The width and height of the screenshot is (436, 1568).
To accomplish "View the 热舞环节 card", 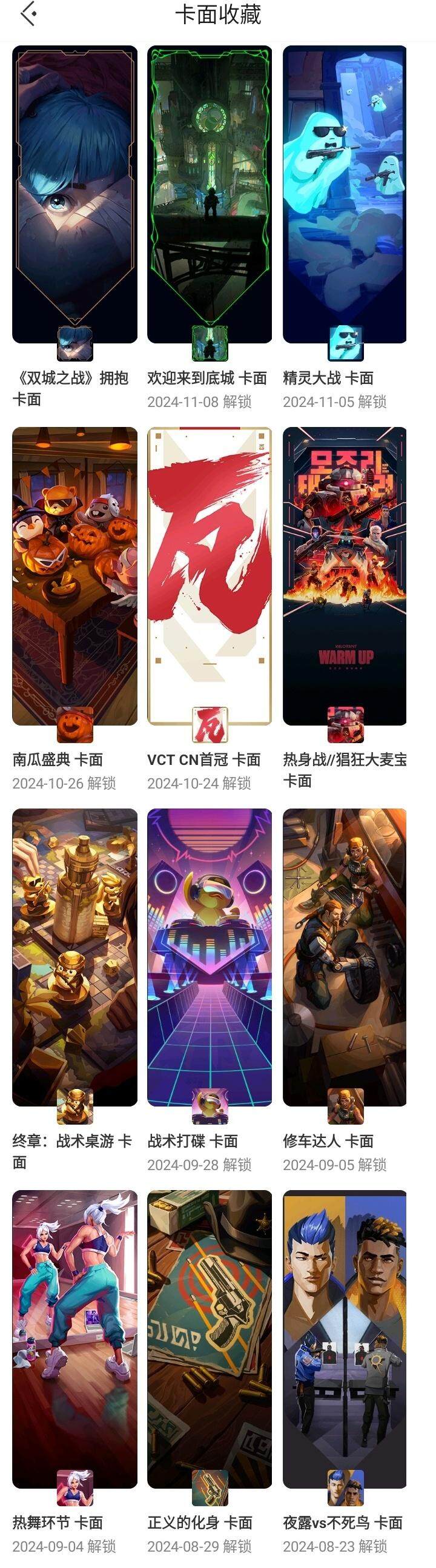I will [74, 1338].
